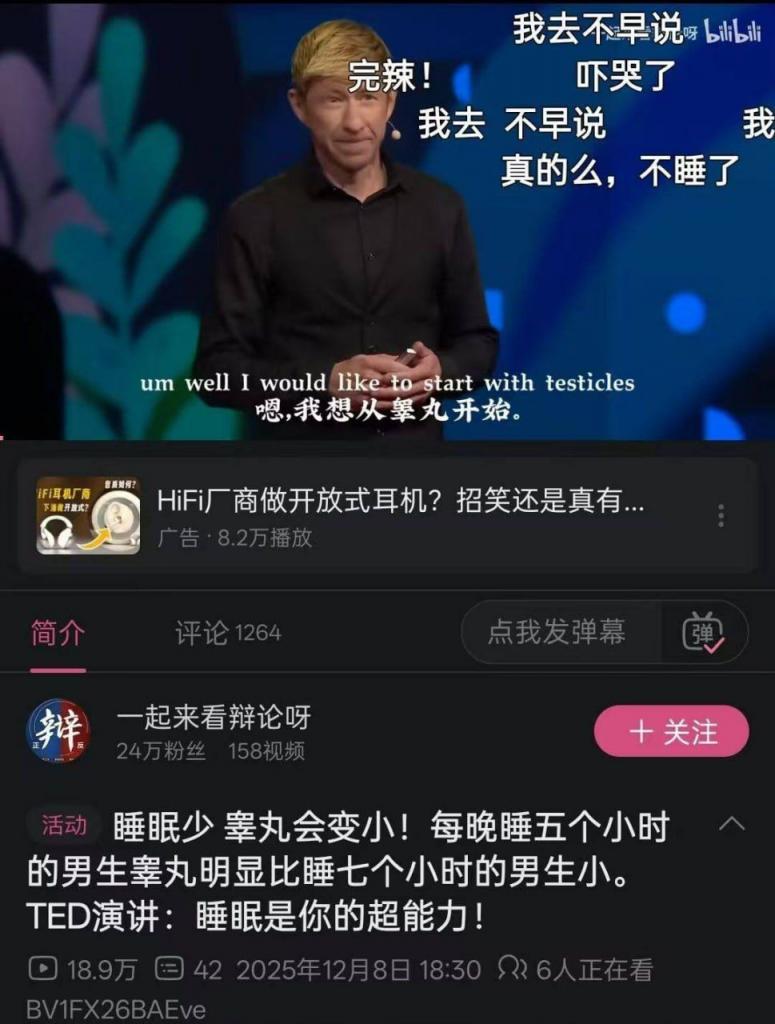Open the ad card's three-dot overflow menu
Screen dimensions: 775x1024
[x=721, y=516]
